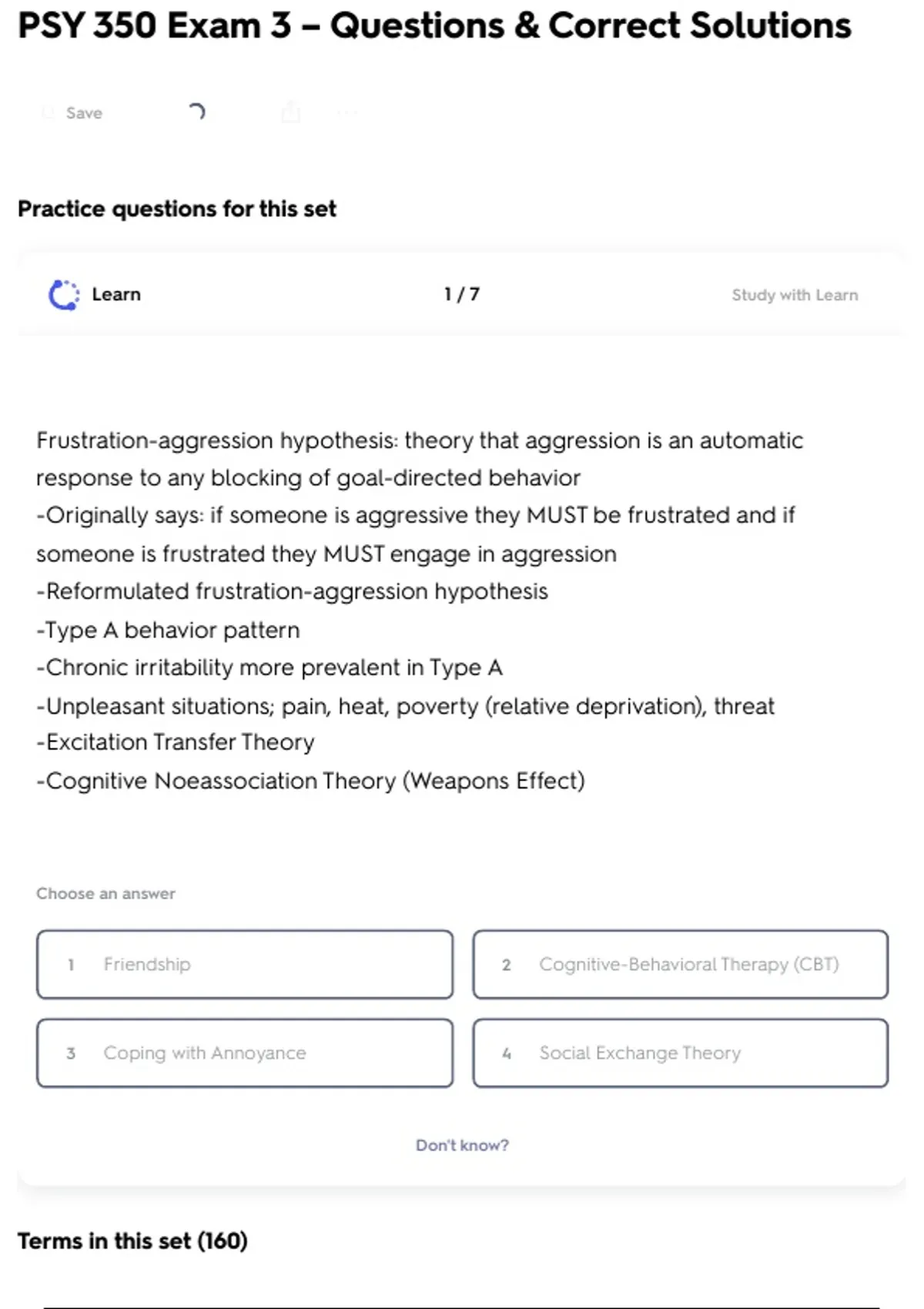Save this study set
924x1309 pixels.
click(72, 113)
